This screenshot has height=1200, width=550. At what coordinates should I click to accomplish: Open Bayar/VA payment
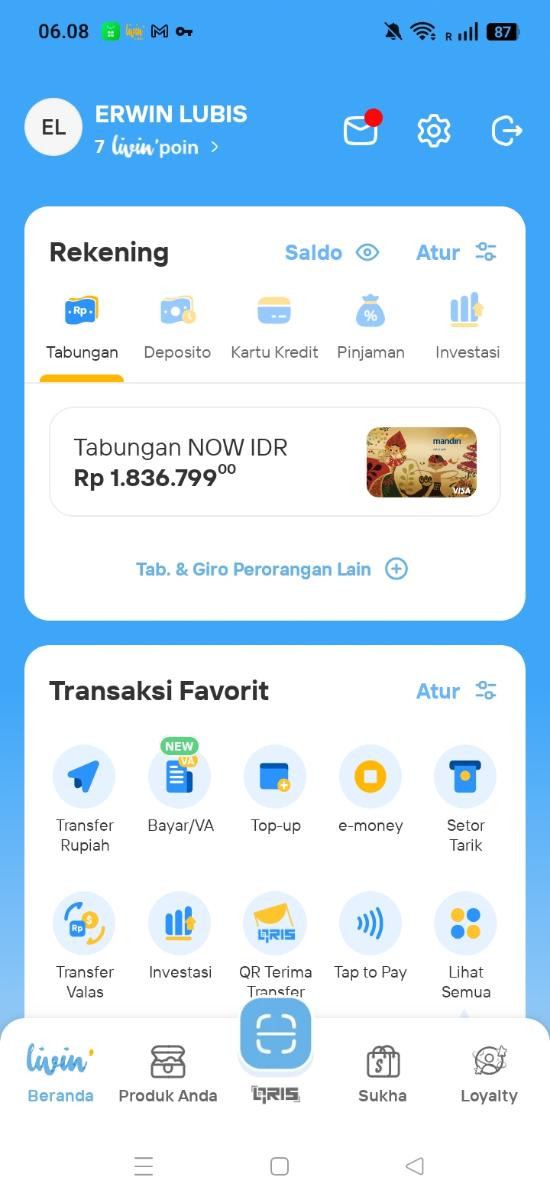[x=180, y=790]
